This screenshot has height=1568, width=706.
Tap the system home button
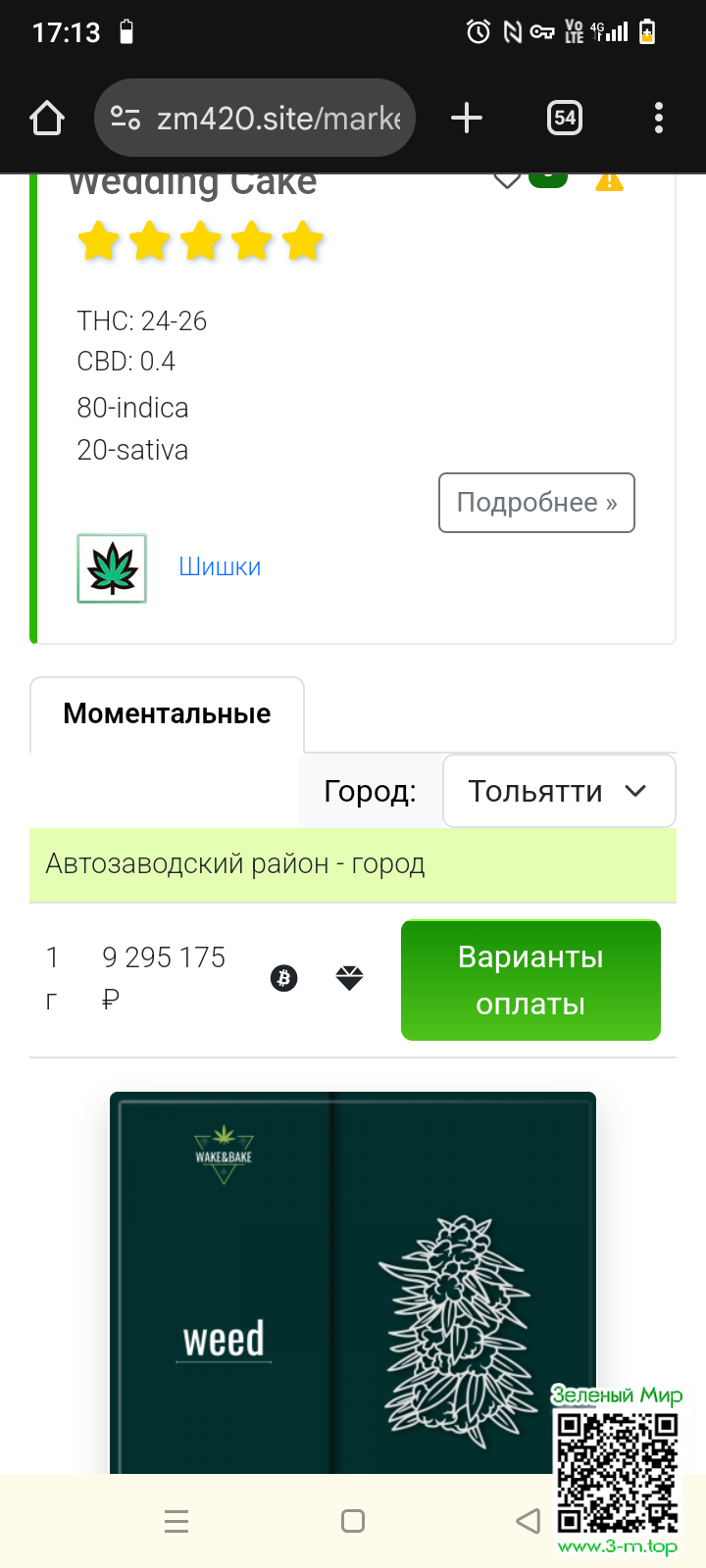click(353, 1521)
